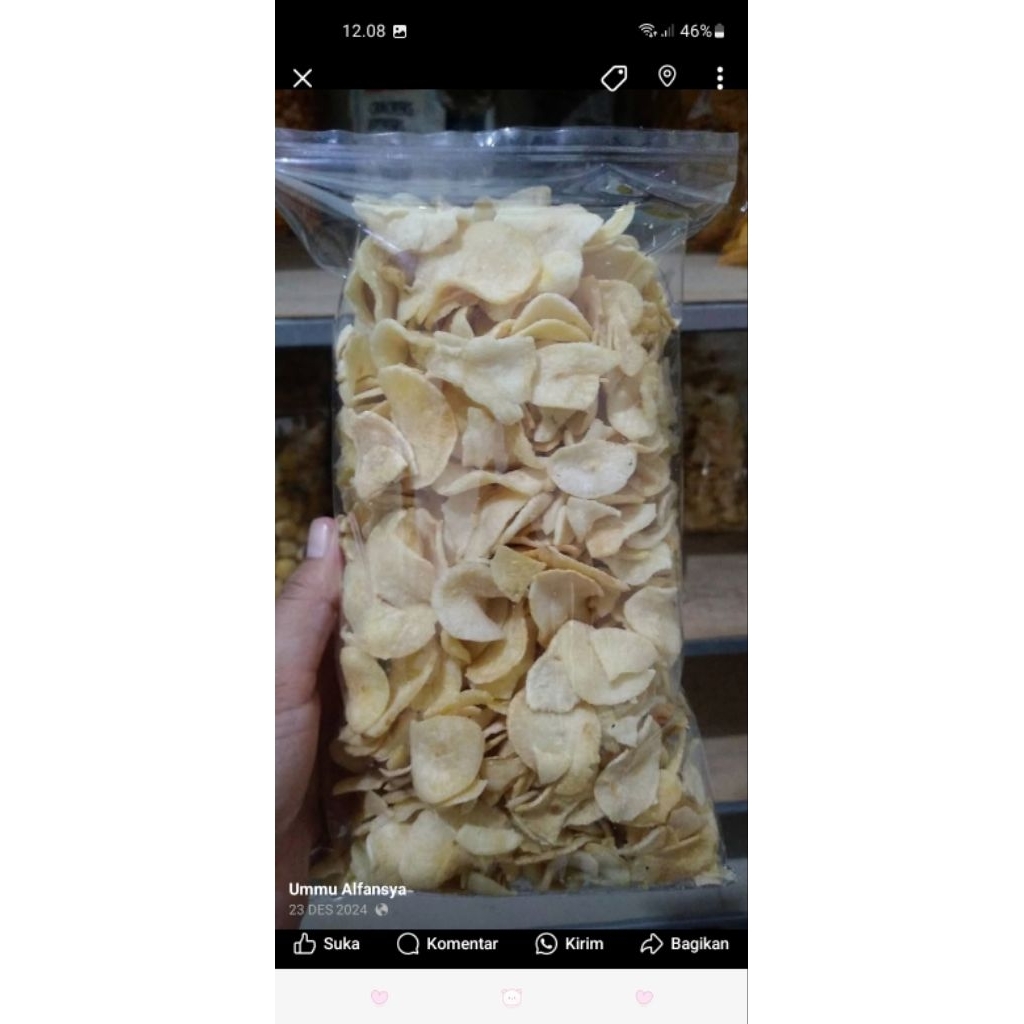This screenshot has height=1024, width=1024.
Task: Tap the pig-shaped home button
Action: pos(512,997)
